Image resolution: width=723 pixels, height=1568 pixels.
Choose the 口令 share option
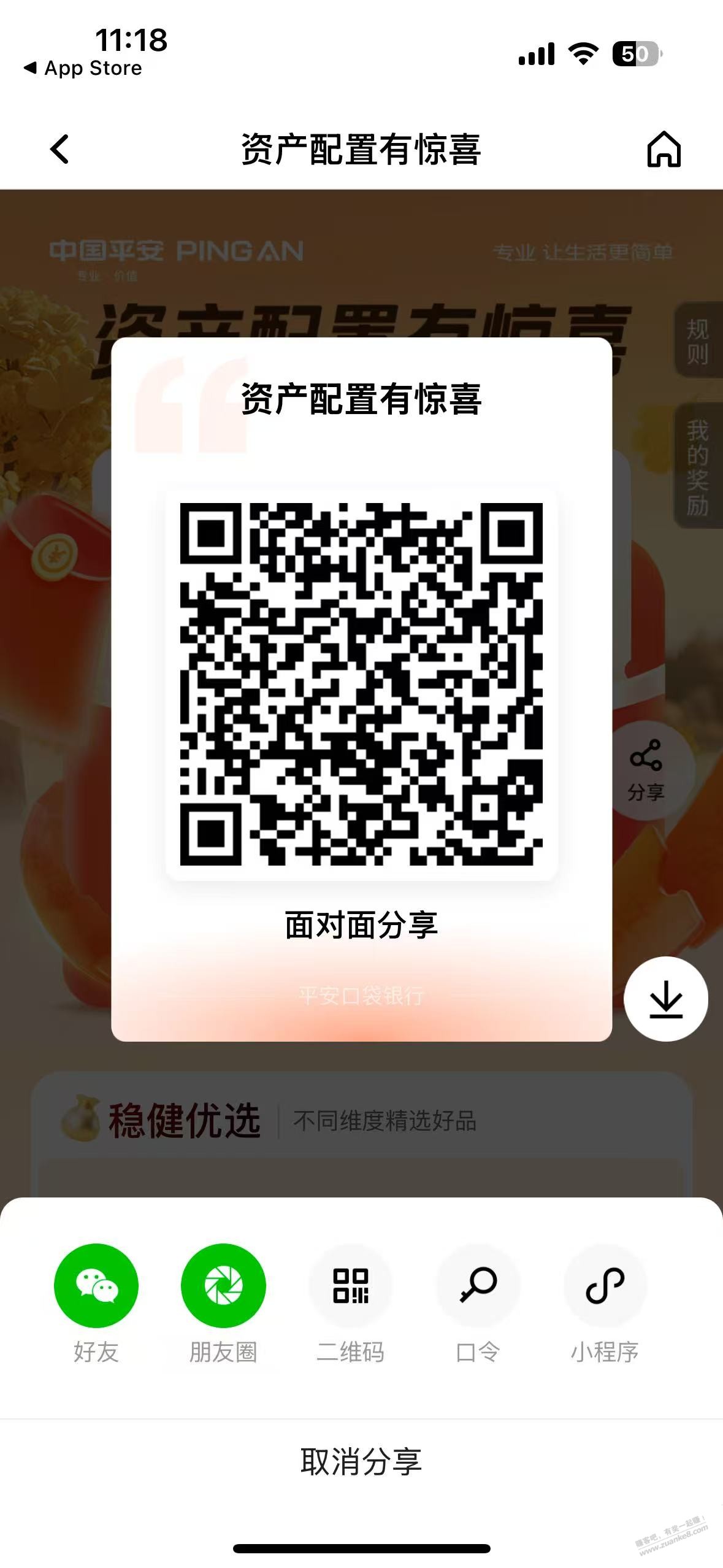point(478,1286)
